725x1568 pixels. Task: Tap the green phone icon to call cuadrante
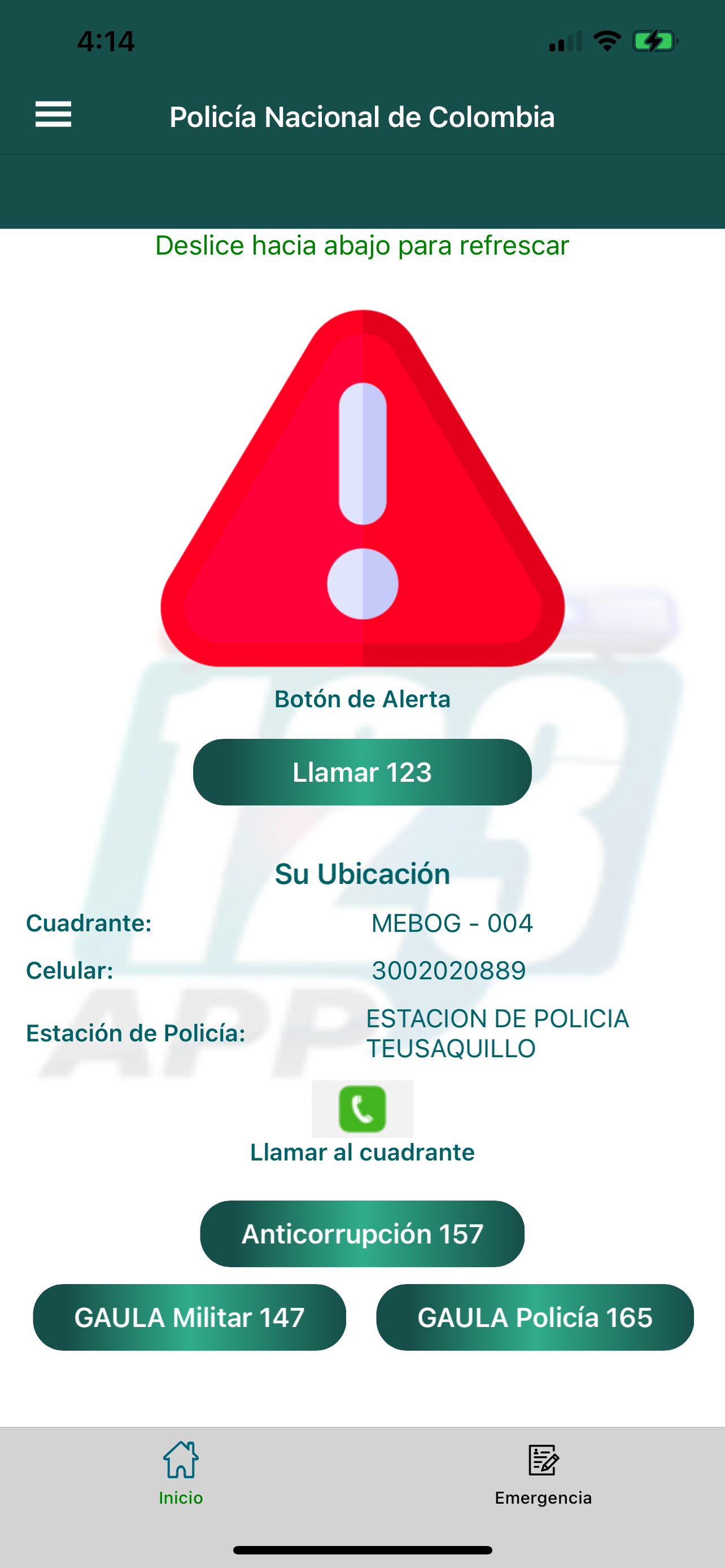[x=362, y=1109]
